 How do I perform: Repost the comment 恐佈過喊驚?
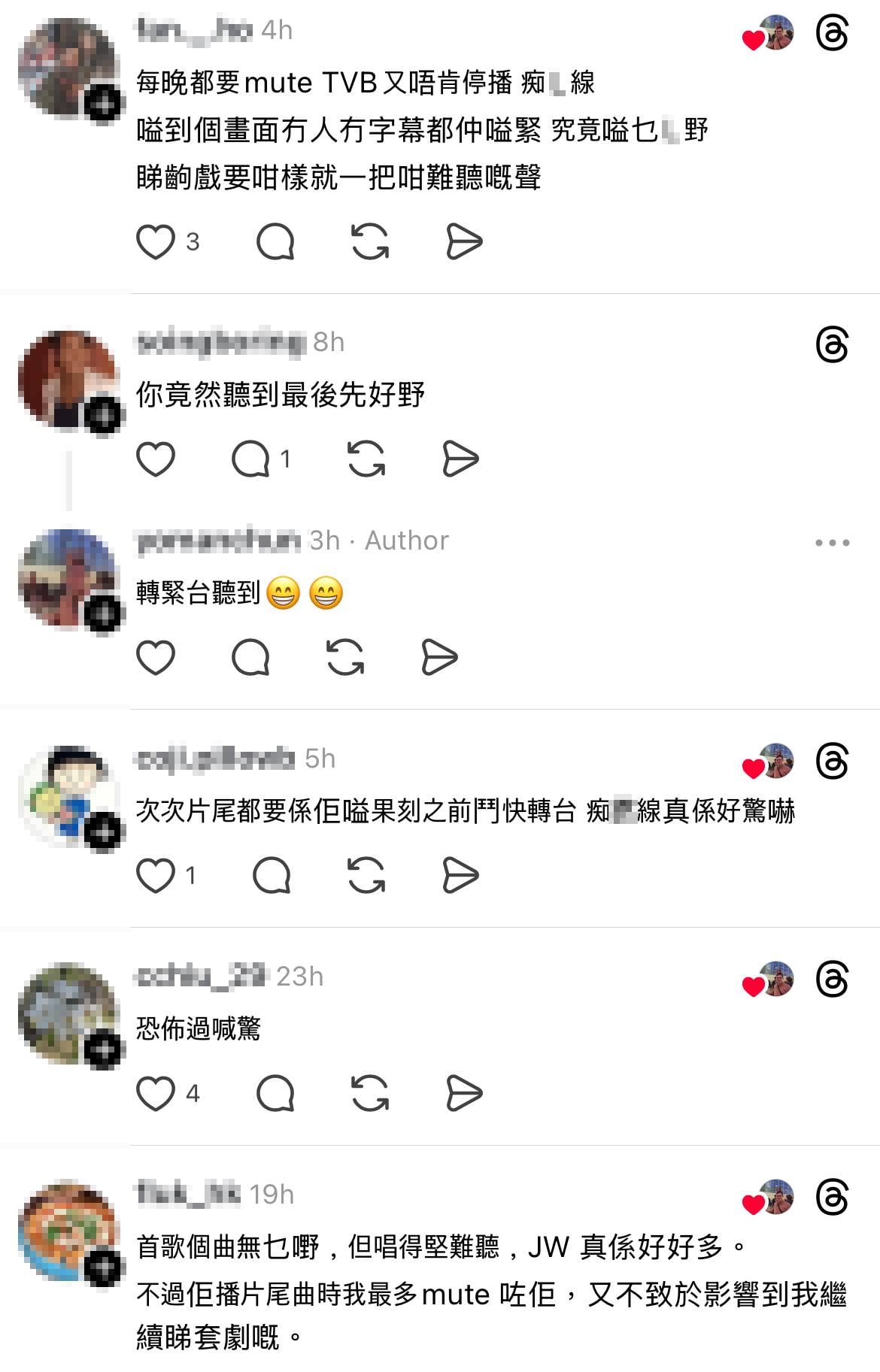coord(370,1093)
